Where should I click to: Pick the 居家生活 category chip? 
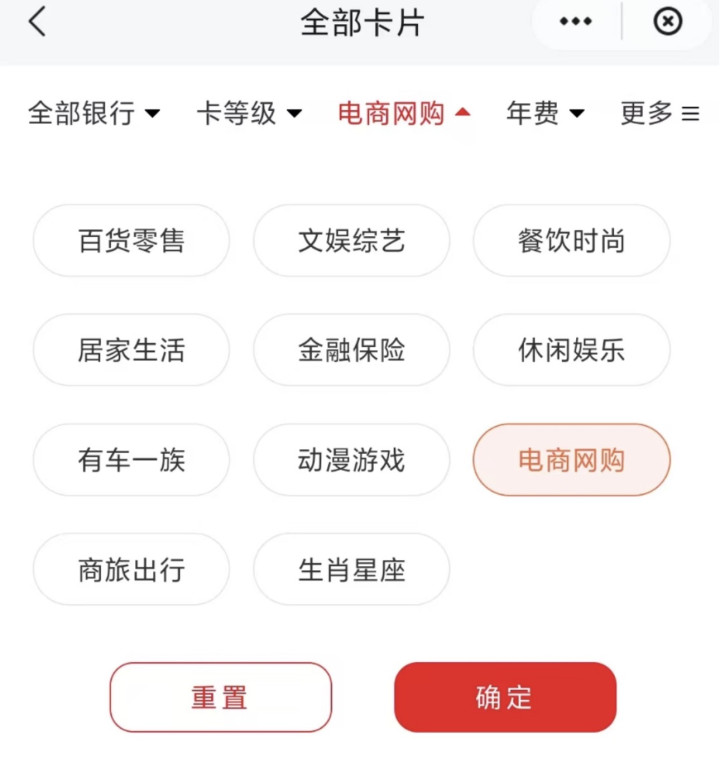[x=131, y=350]
